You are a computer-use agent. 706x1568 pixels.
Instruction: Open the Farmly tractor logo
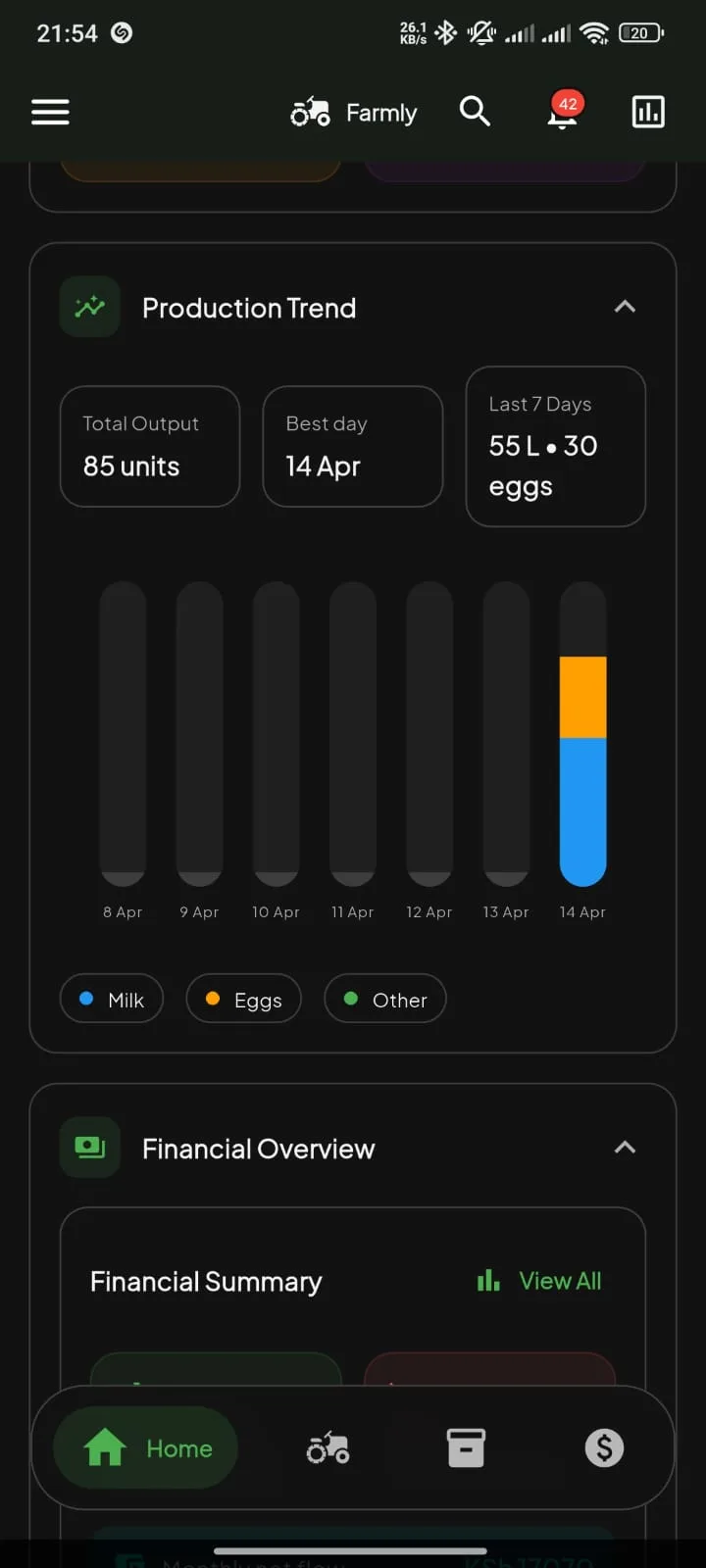pos(308,112)
